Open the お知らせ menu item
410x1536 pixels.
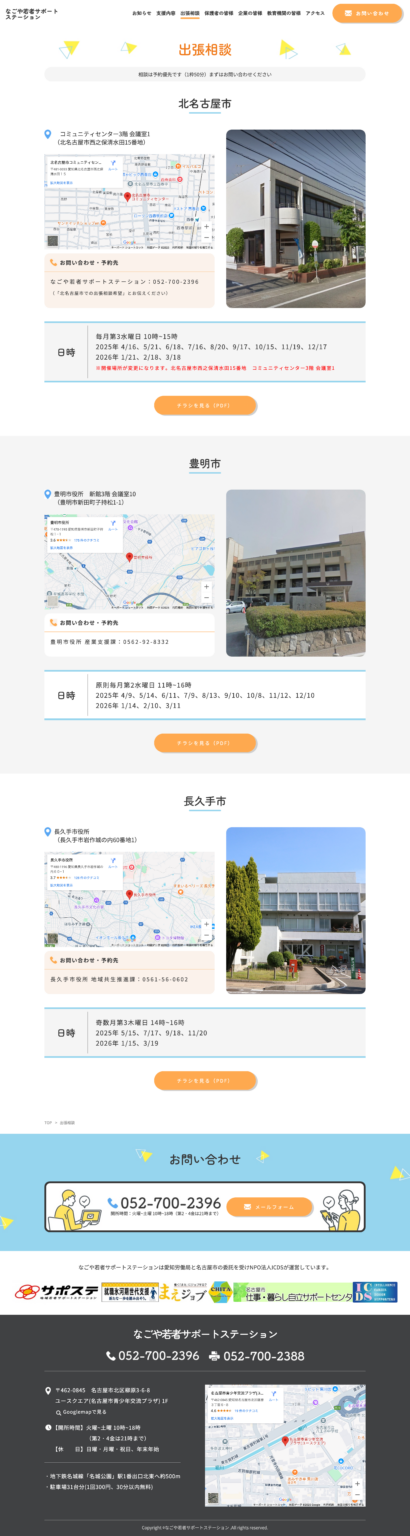pyautogui.click(x=142, y=13)
